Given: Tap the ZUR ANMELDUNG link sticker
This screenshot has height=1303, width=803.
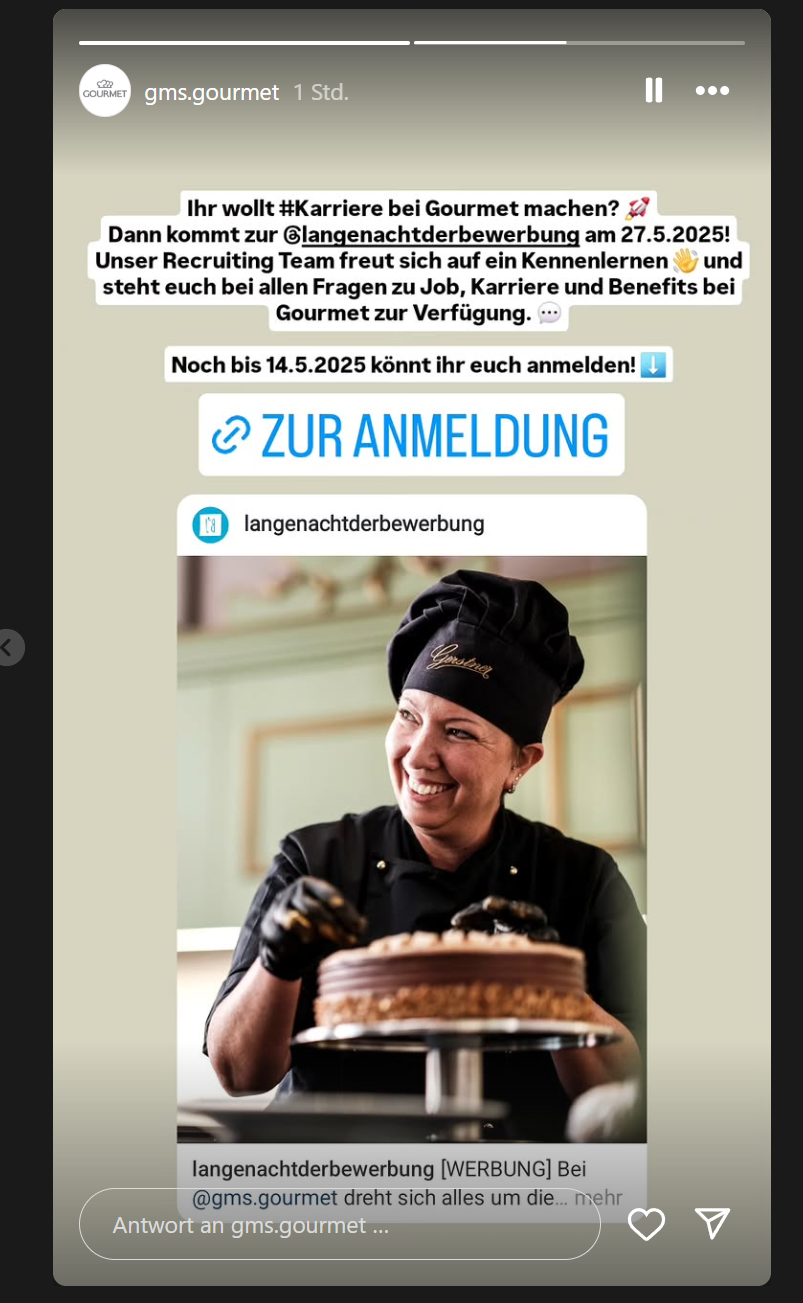Looking at the screenshot, I should tap(411, 434).
